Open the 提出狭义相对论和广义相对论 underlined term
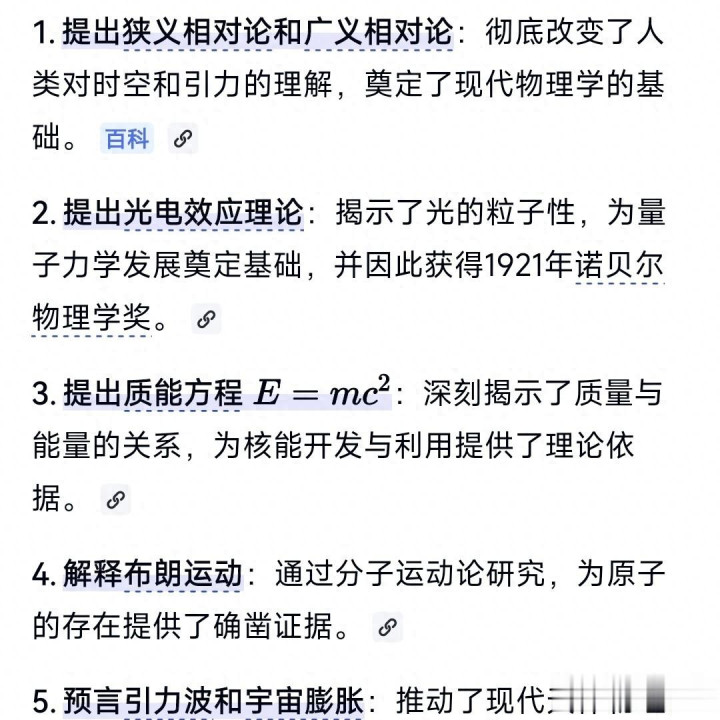This screenshot has width=720, height=720. 257,34
